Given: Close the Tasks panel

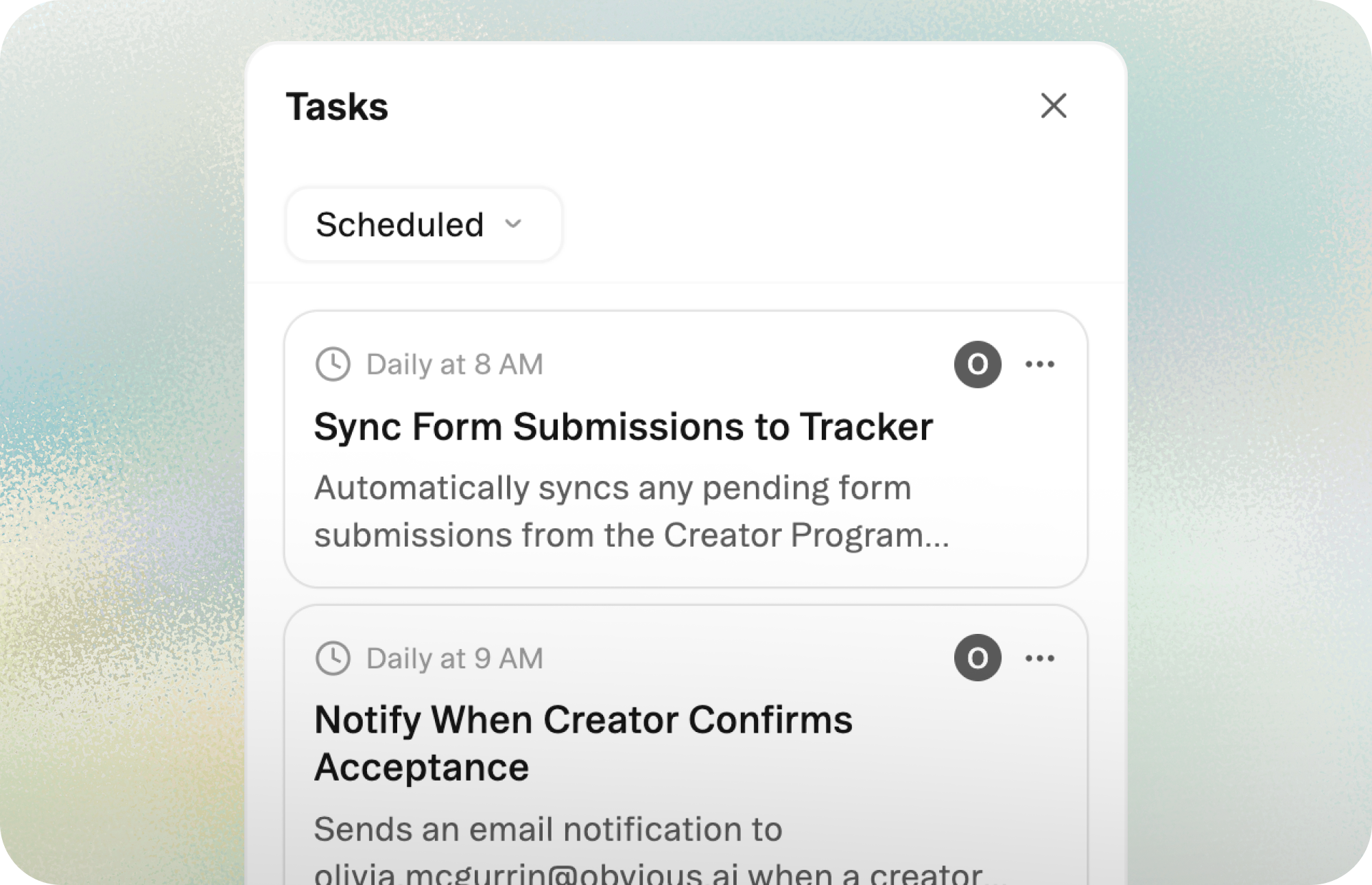Looking at the screenshot, I should coord(1053,106).
